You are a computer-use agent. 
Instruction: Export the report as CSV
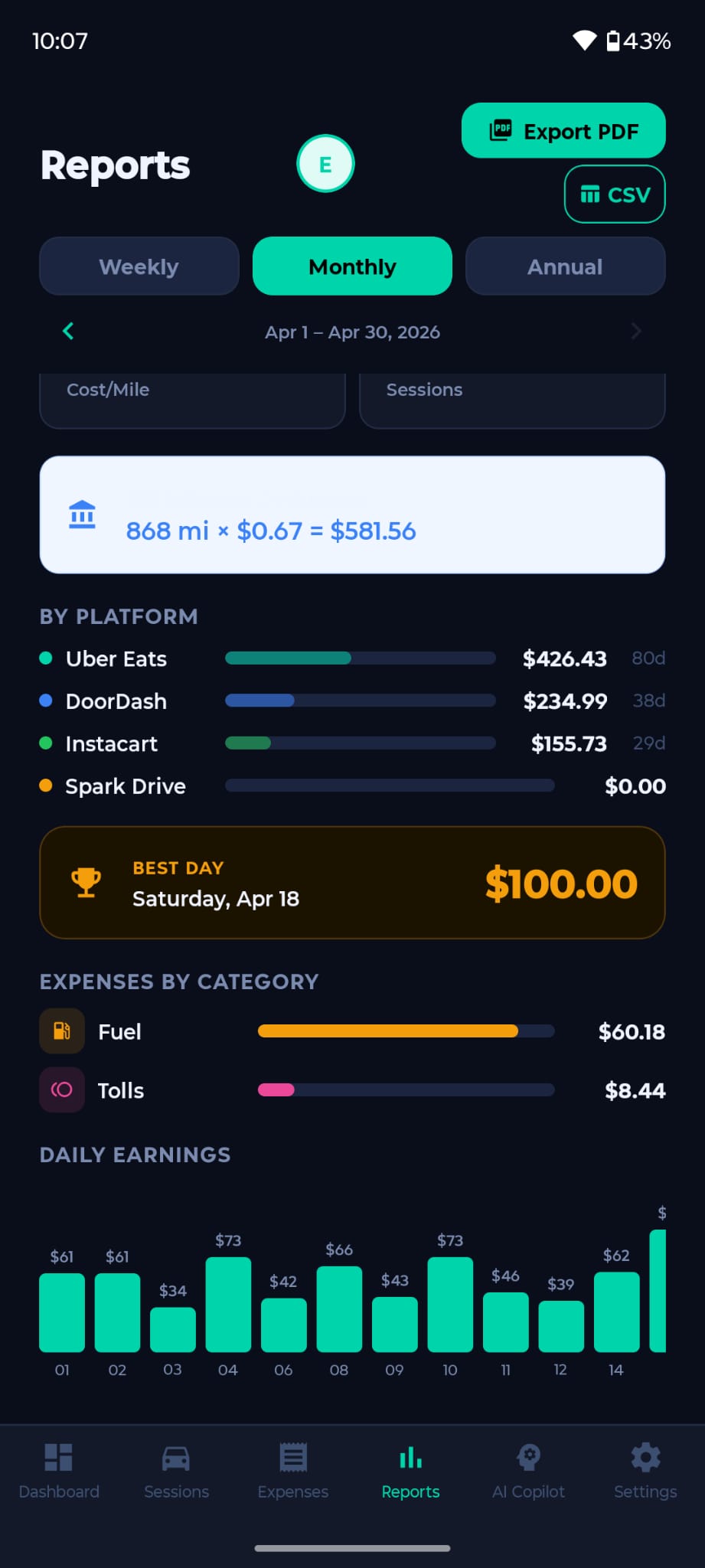(x=615, y=194)
